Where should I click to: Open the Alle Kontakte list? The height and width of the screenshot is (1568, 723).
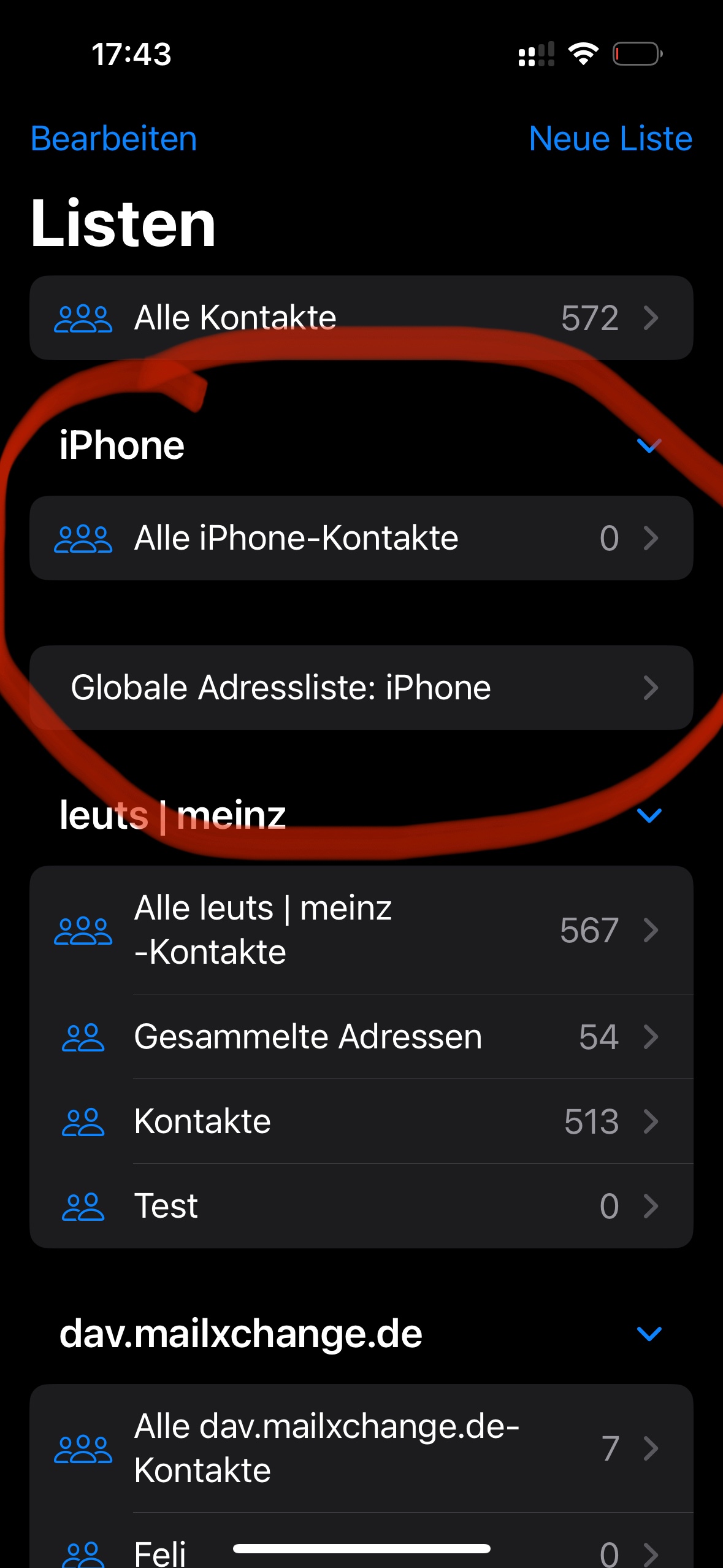[361, 318]
